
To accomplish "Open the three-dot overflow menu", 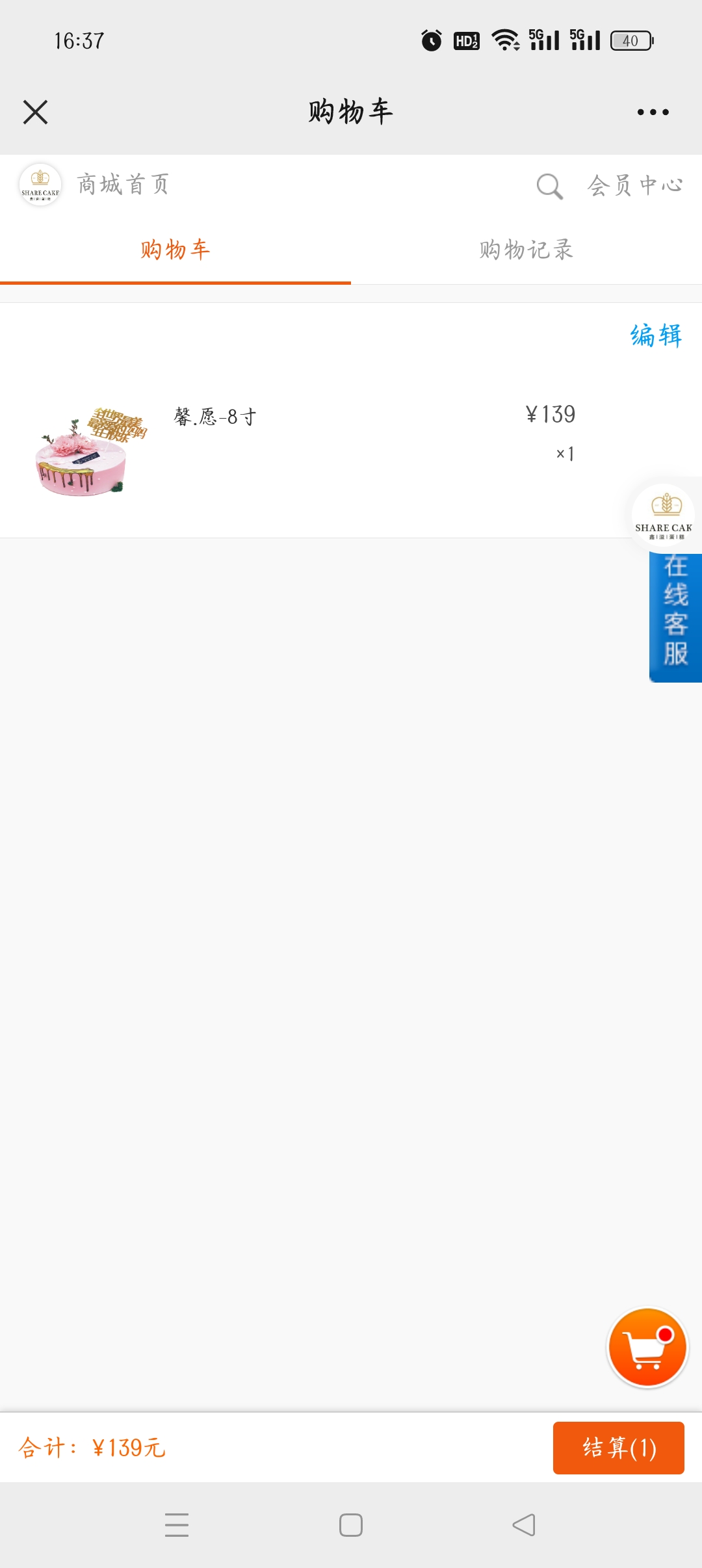I will [x=653, y=112].
